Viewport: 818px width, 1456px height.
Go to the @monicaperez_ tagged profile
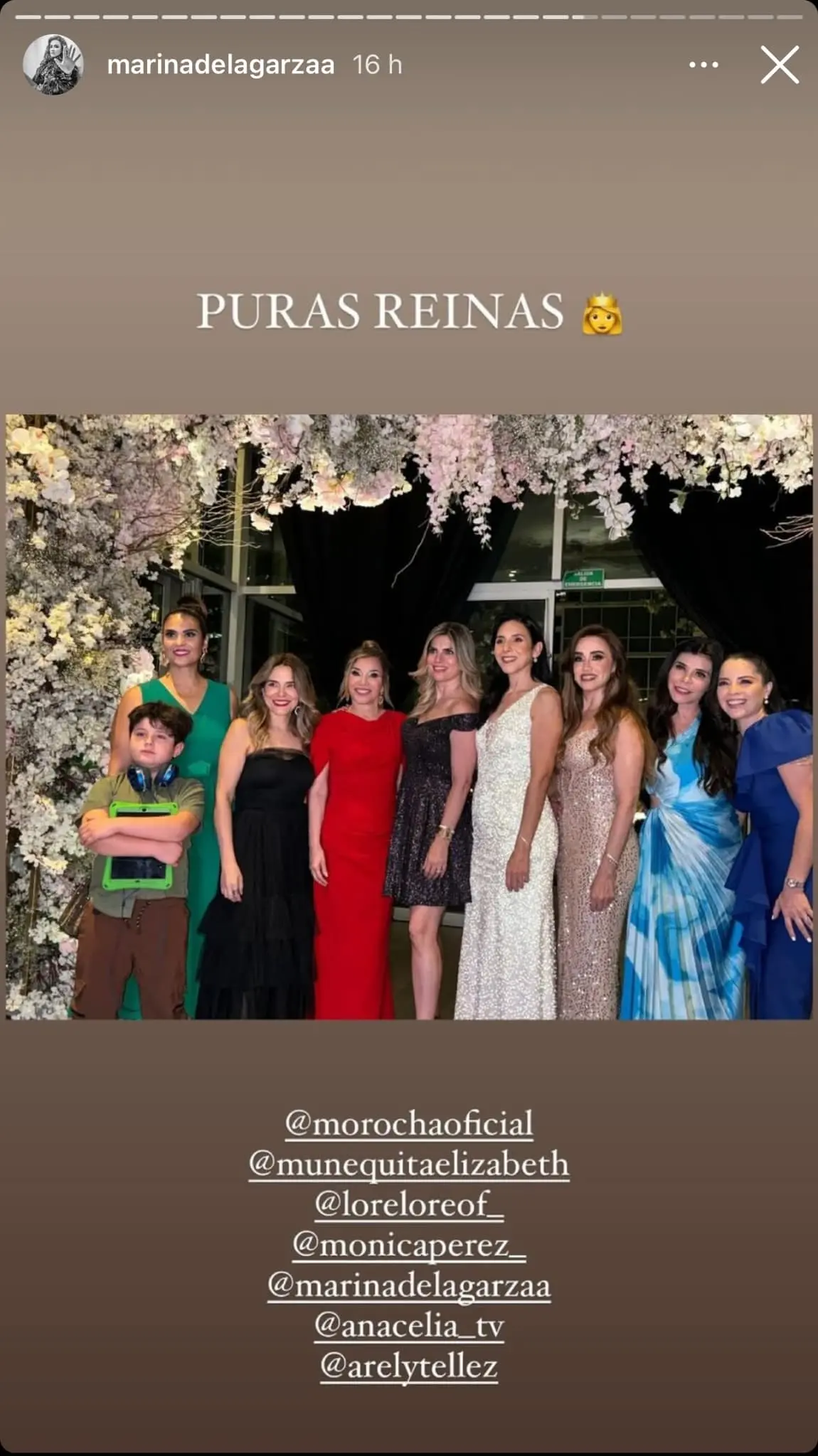tap(409, 1246)
